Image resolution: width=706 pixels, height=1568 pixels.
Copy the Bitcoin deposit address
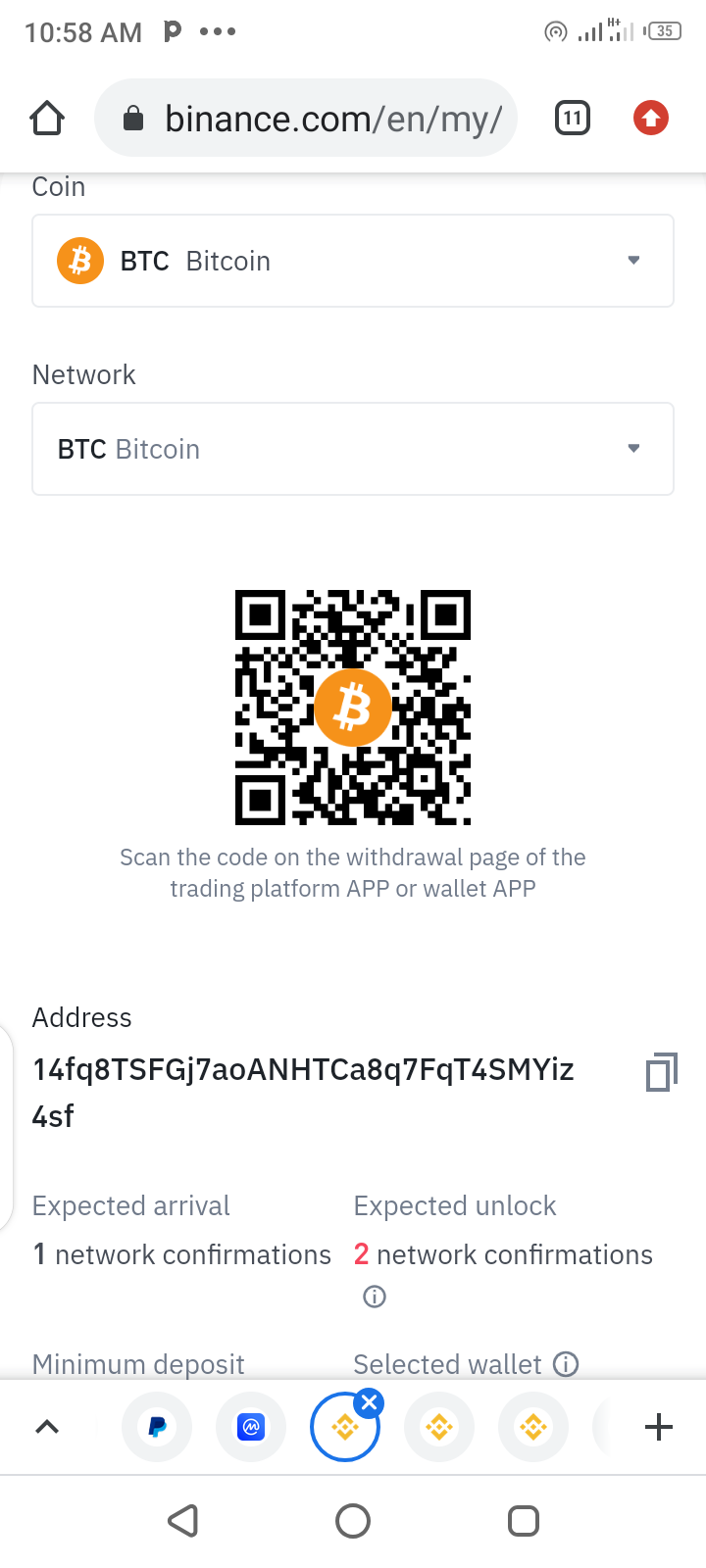[662, 1072]
